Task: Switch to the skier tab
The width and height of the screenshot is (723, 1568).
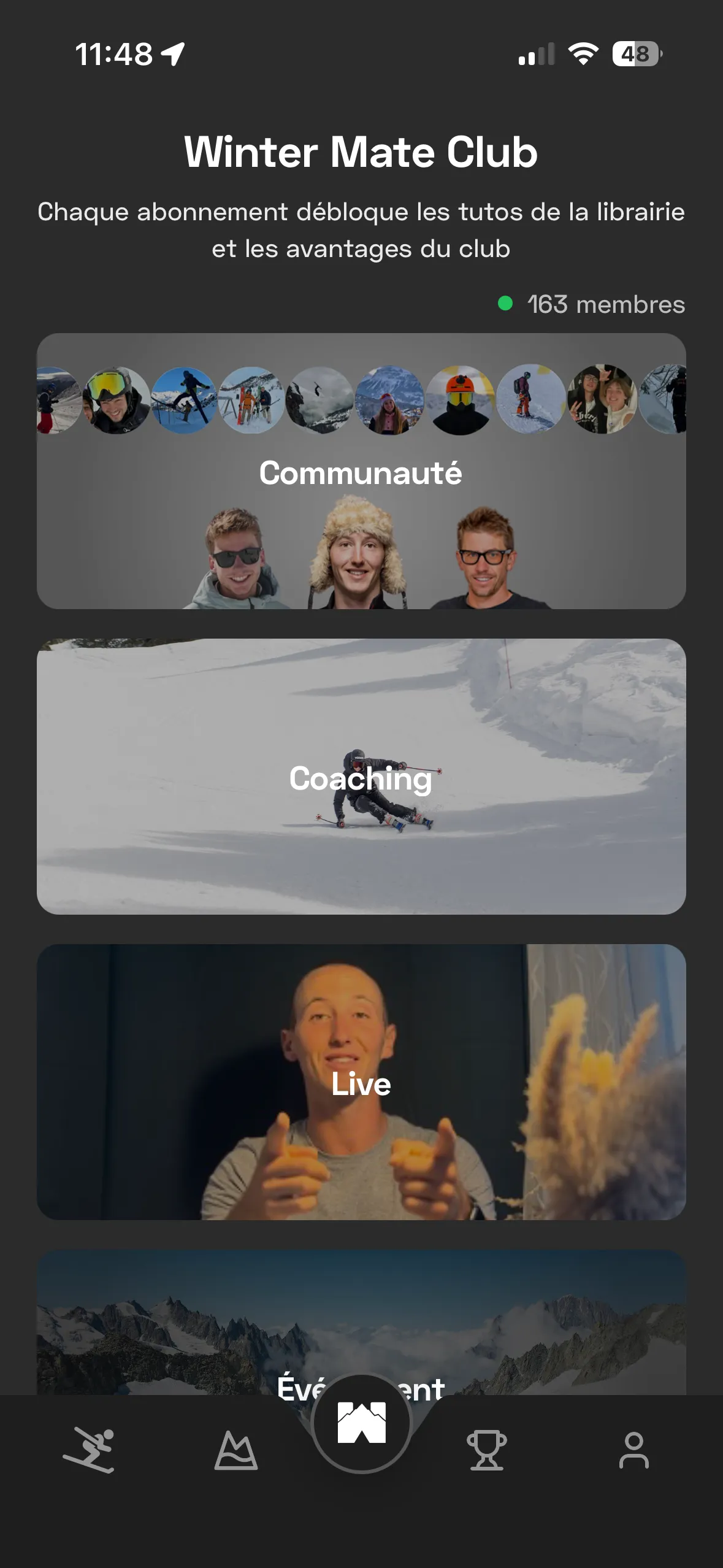Action: (90, 1450)
